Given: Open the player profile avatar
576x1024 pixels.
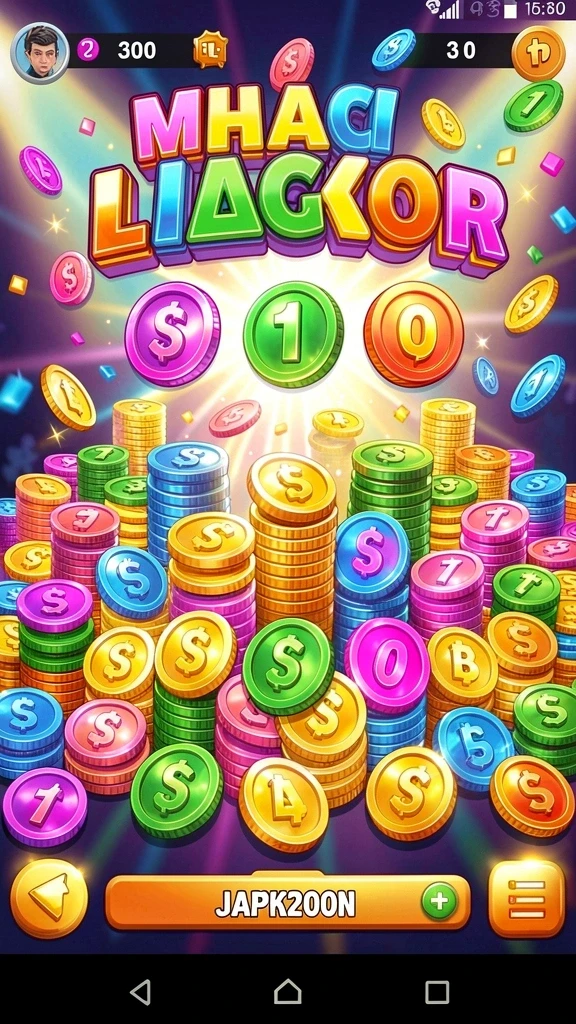Looking at the screenshot, I should click(40, 53).
